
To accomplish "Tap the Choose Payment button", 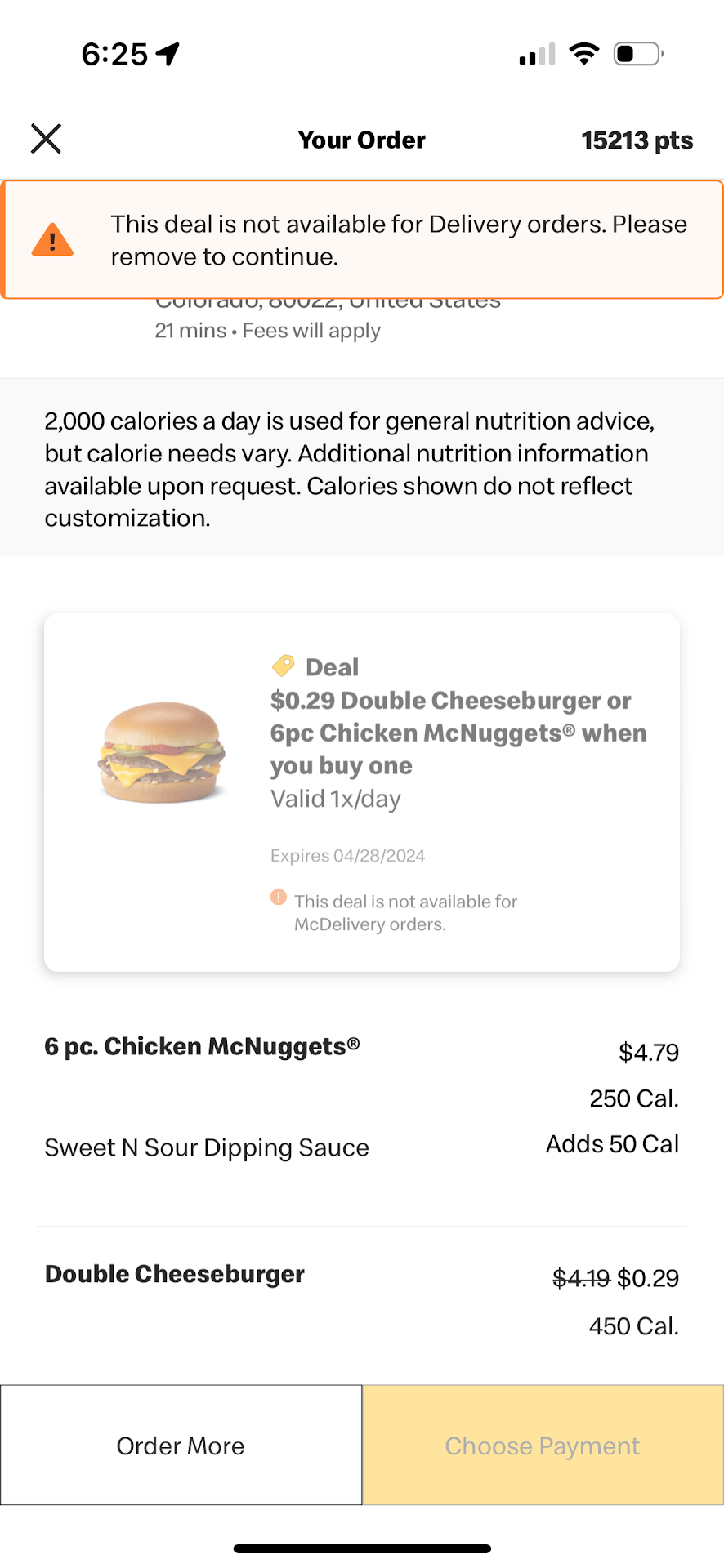I will click(543, 1445).
